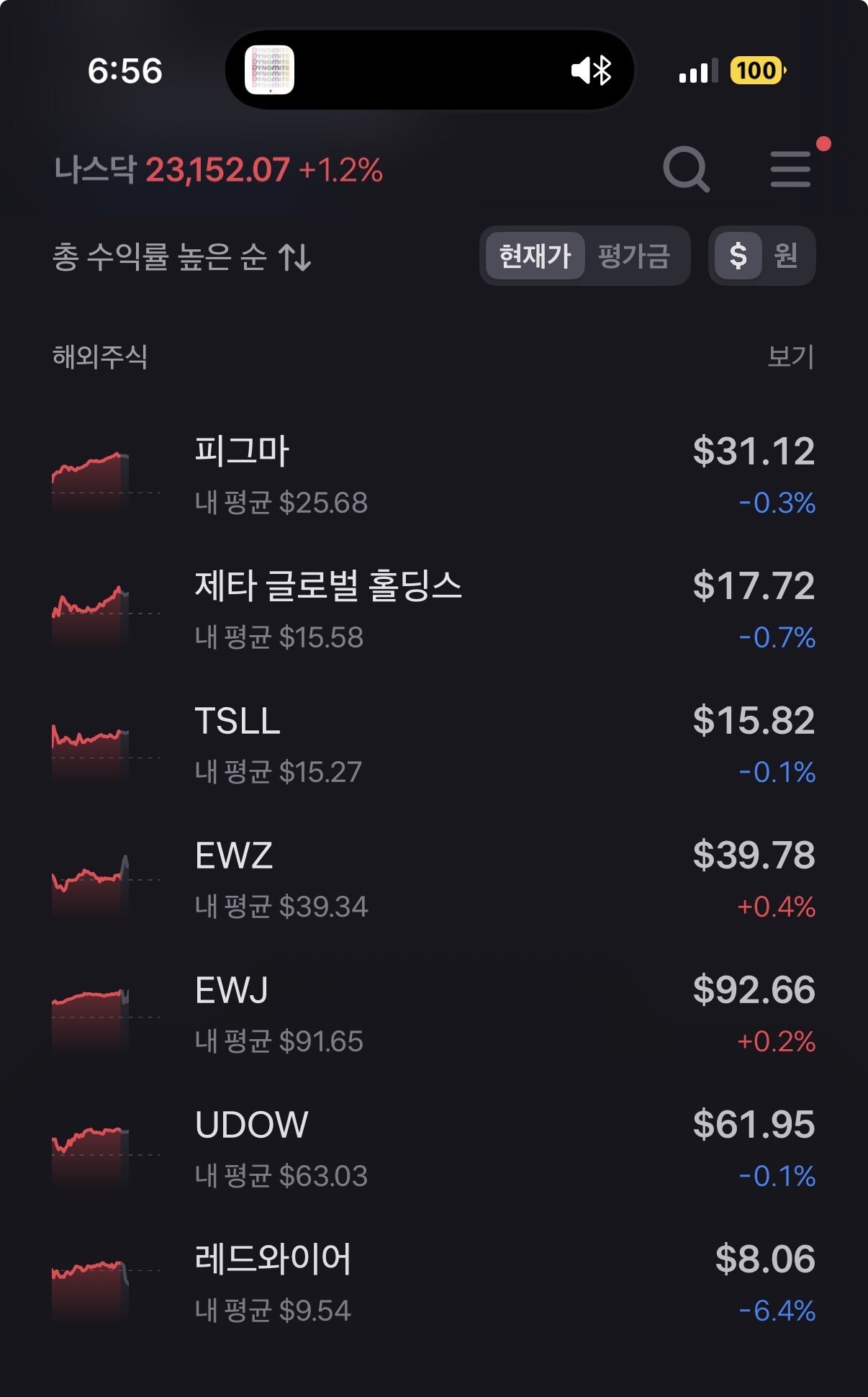Open the EWZ stock row
Viewport: 868px width, 1397px height.
click(432, 879)
